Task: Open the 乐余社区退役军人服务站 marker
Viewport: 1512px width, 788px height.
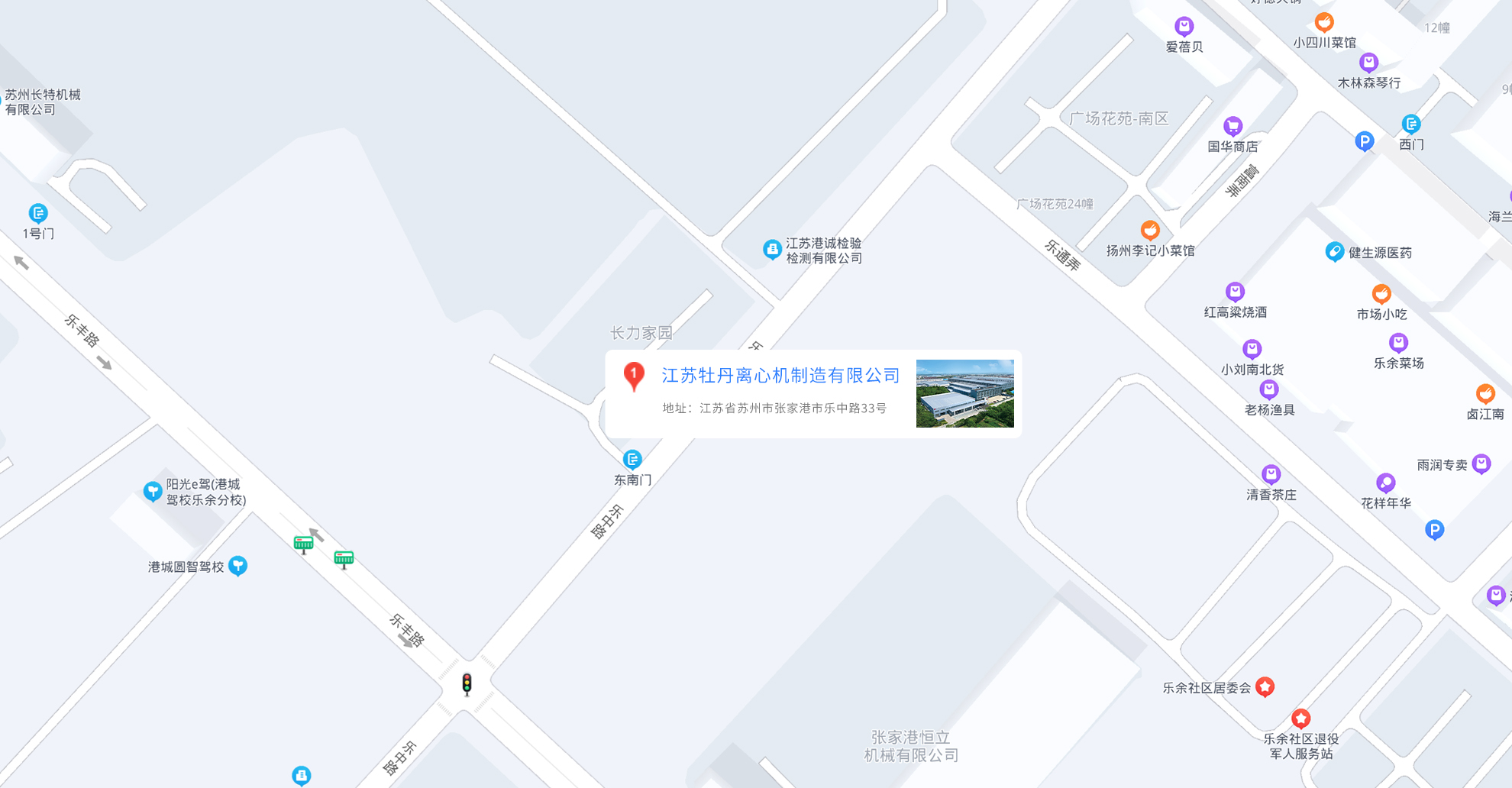Action: point(1301,719)
